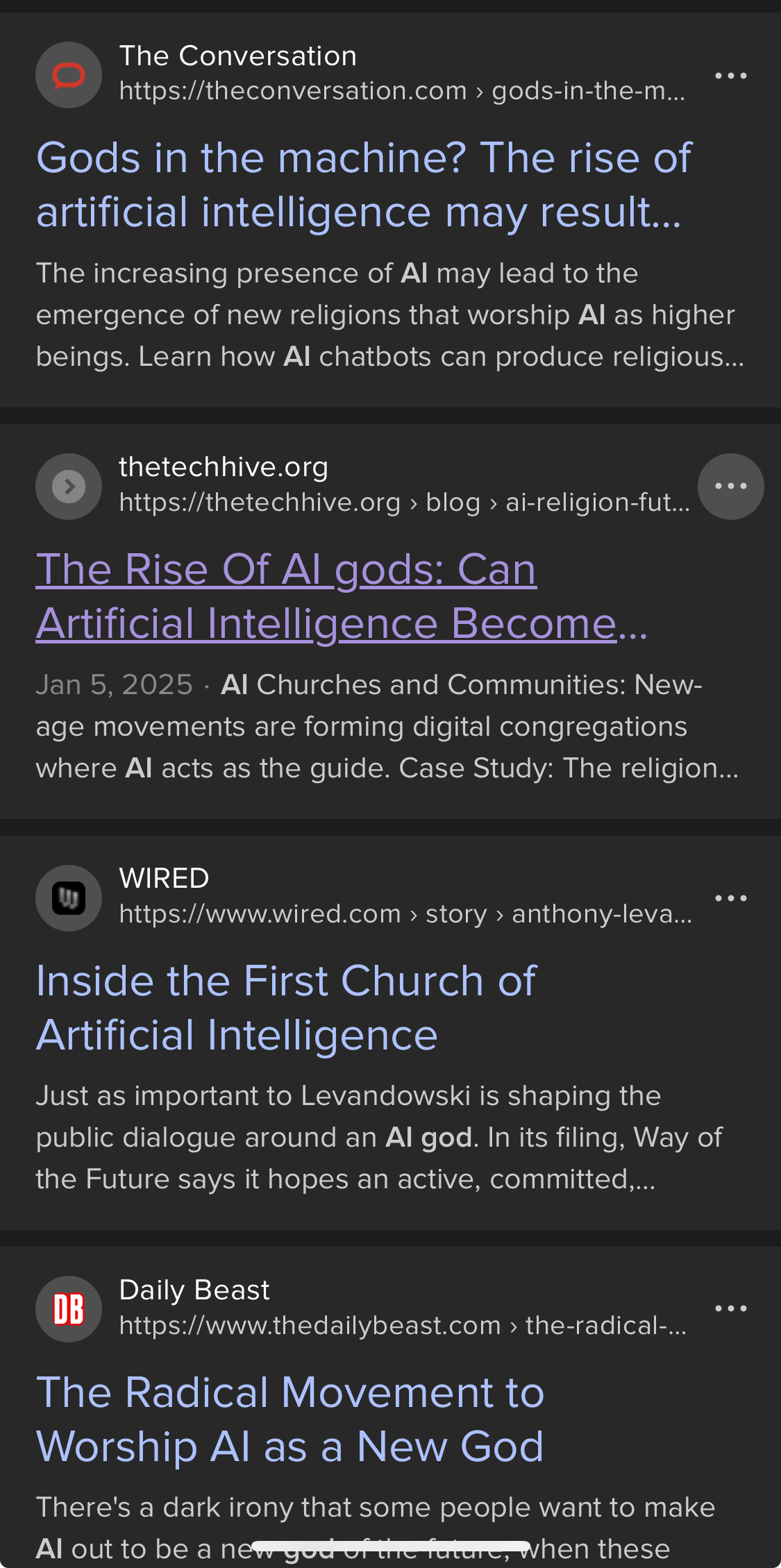
Task: Open more options for Daily Beast result
Action: tap(730, 1309)
